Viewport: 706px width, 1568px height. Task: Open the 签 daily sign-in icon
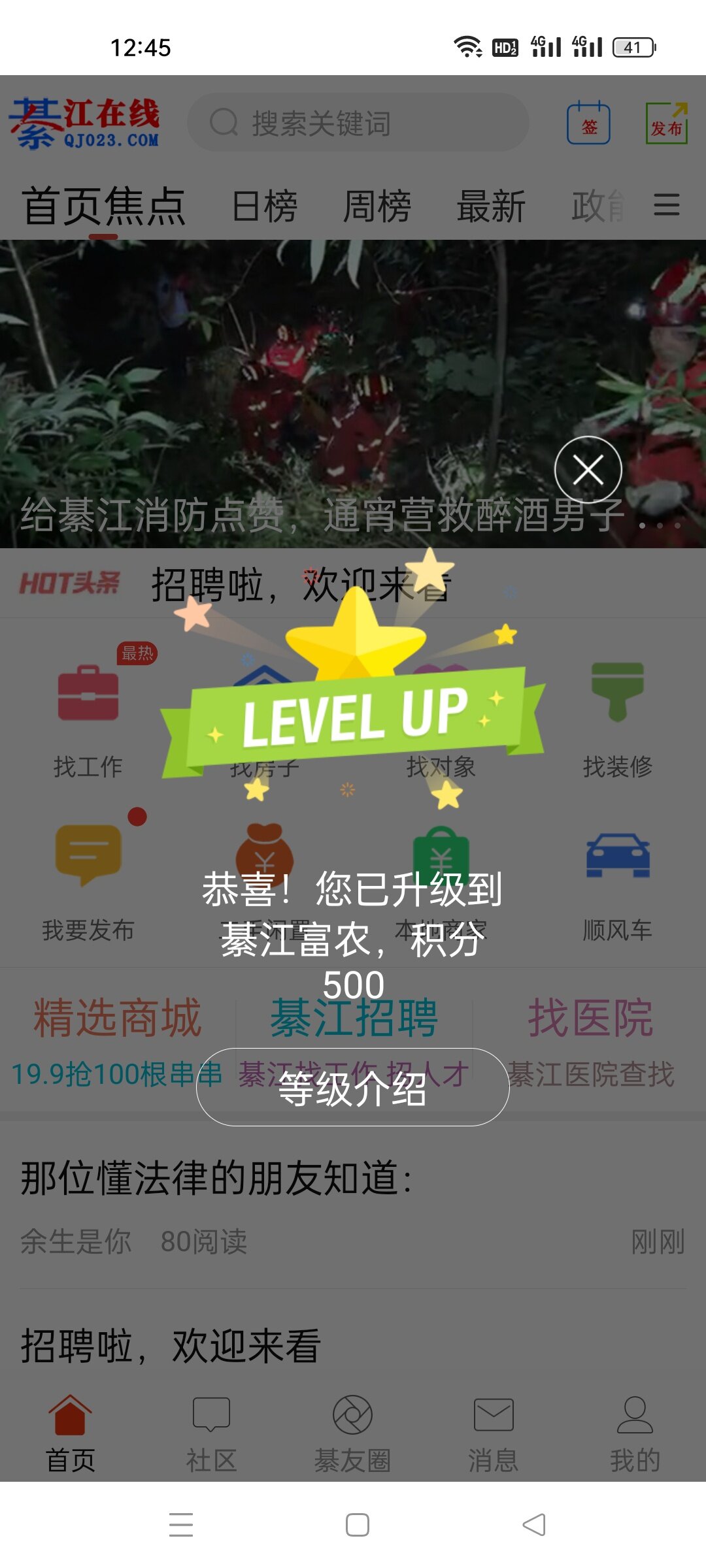click(x=588, y=123)
